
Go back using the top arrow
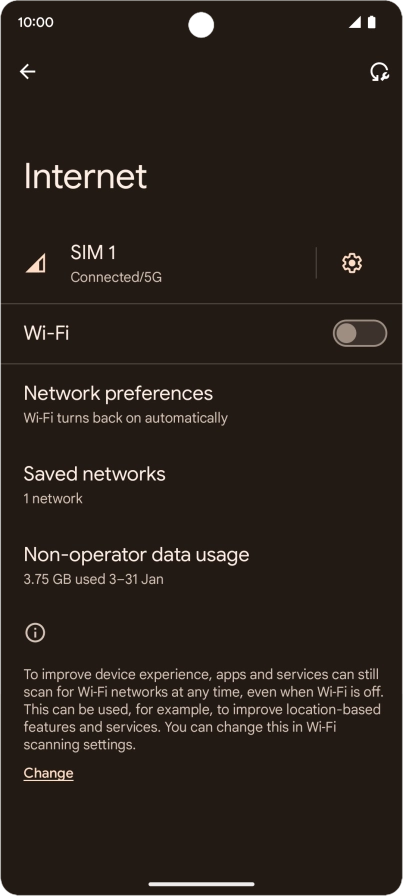coord(27,71)
